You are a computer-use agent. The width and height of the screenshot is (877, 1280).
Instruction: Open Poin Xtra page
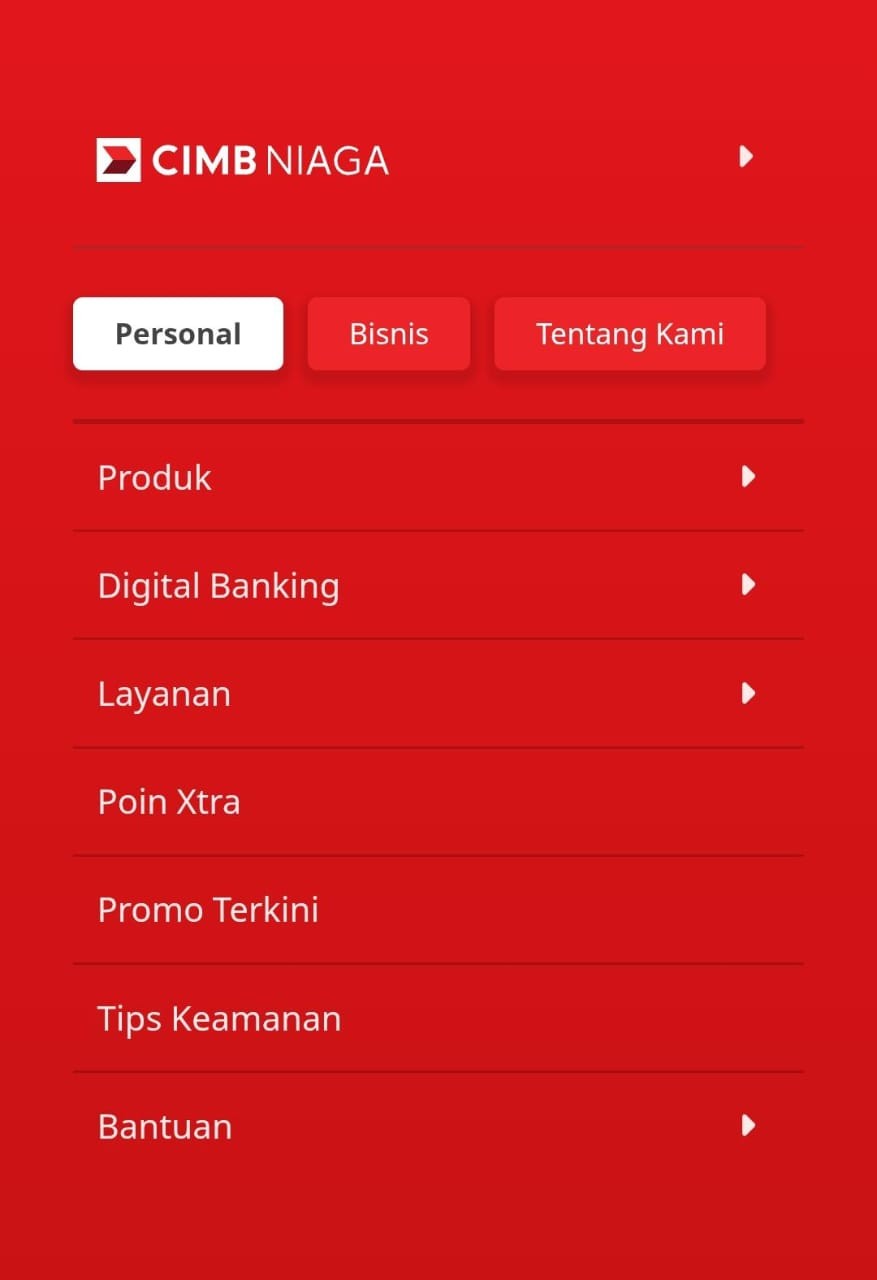(170, 802)
